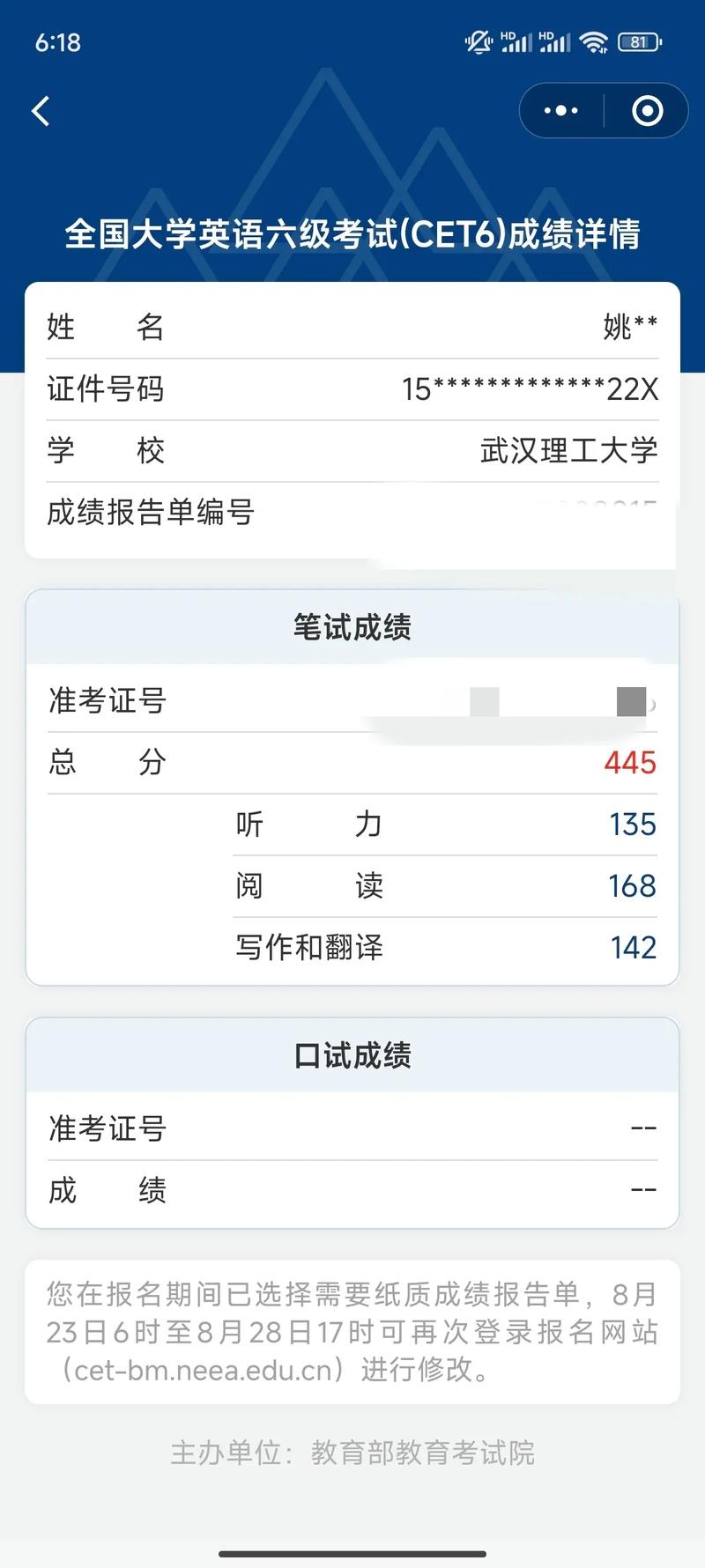Tap the 写作和翻译 score of 142

coord(633,947)
